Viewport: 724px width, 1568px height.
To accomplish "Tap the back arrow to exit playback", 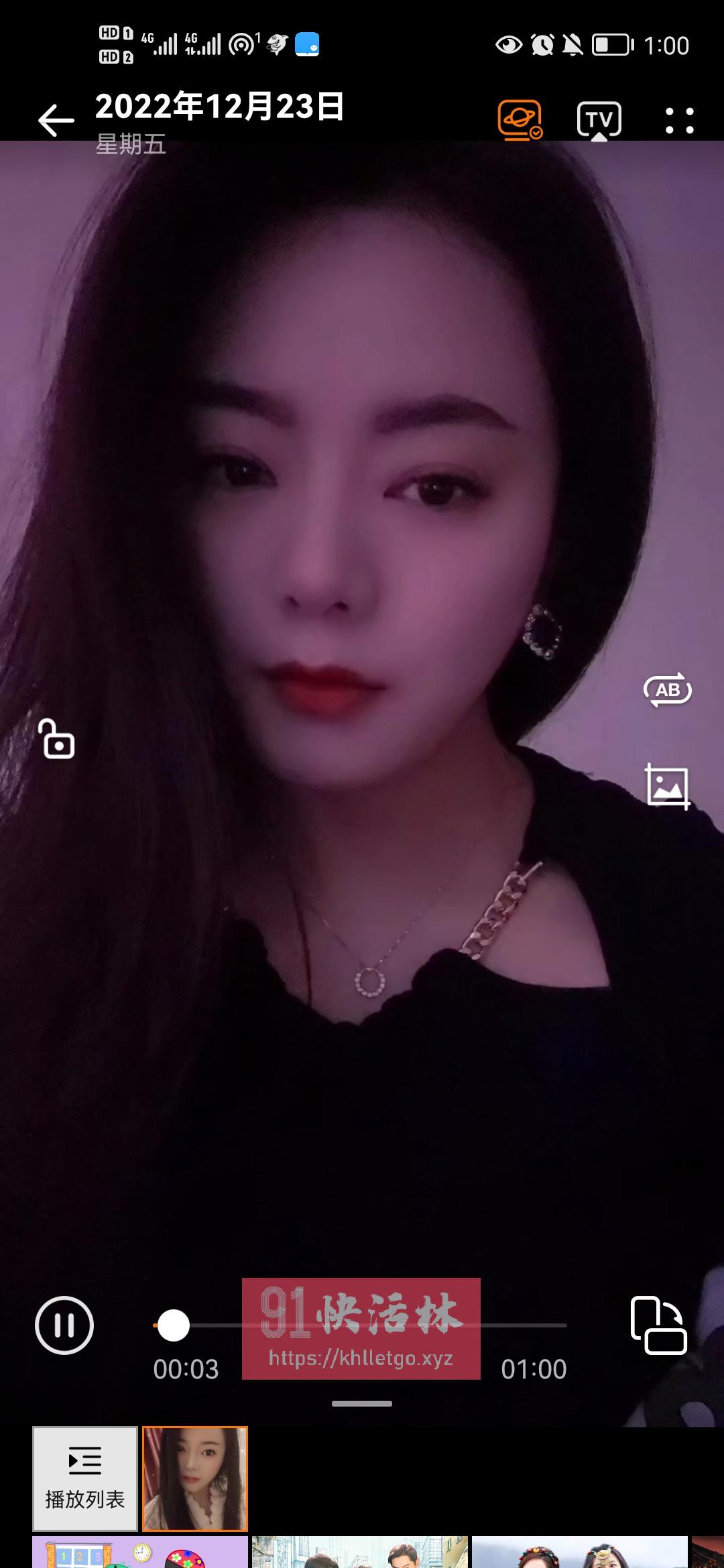I will point(56,118).
